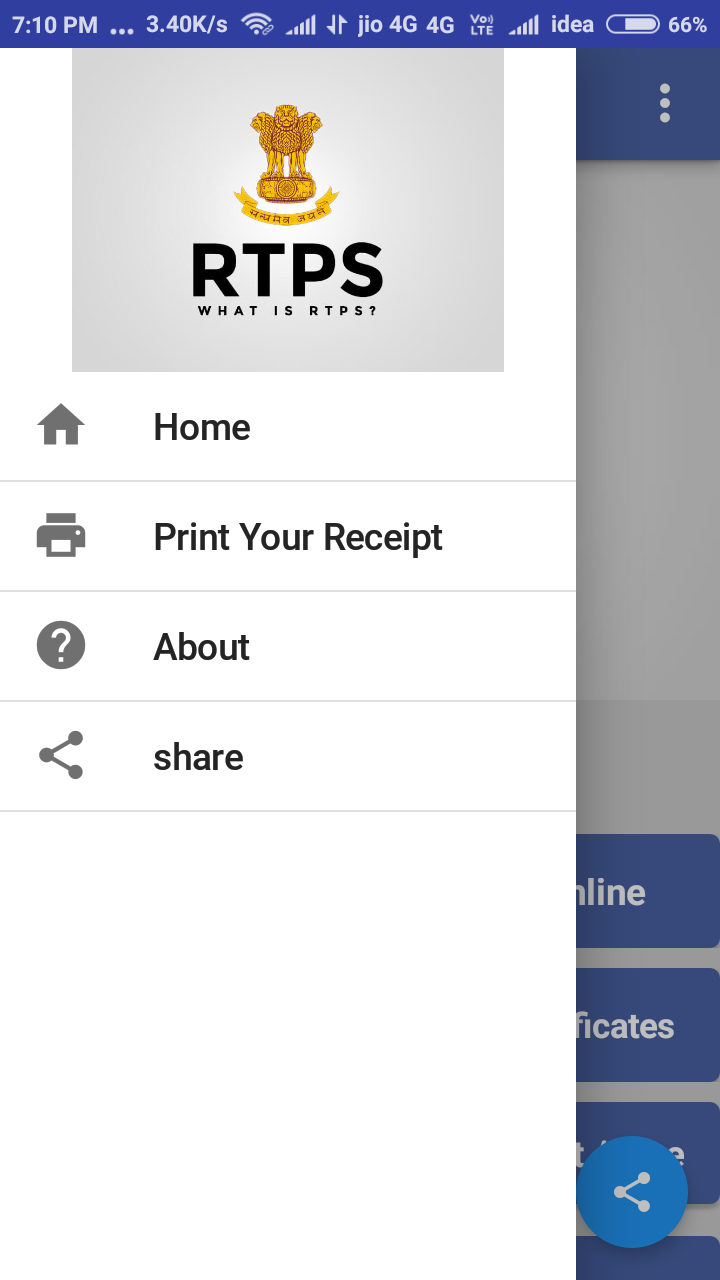Open the About screen from the drawer
The width and height of the screenshot is (720, 1280).
click(201, 647)
